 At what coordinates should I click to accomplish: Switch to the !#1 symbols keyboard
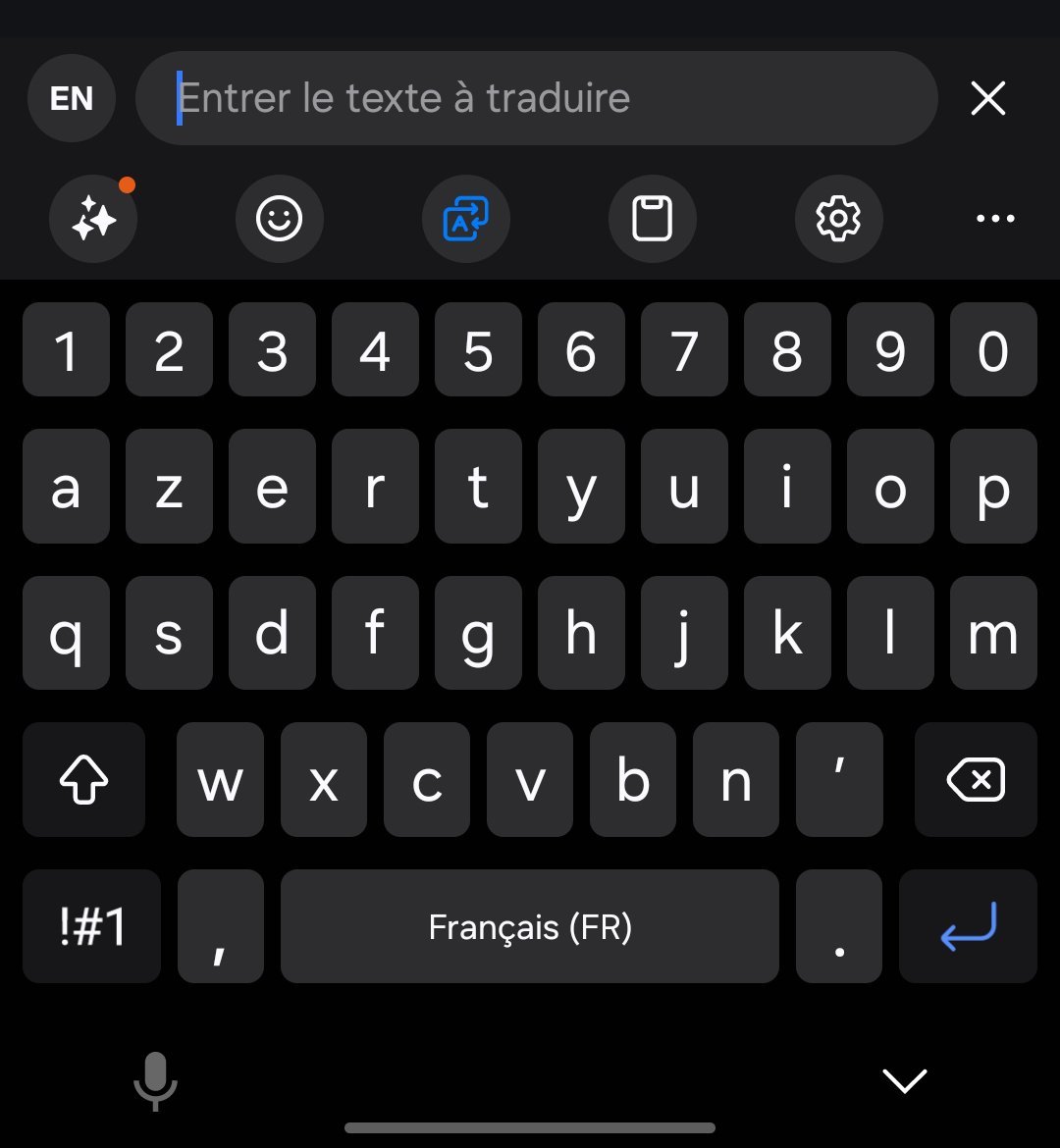point(91,926)
